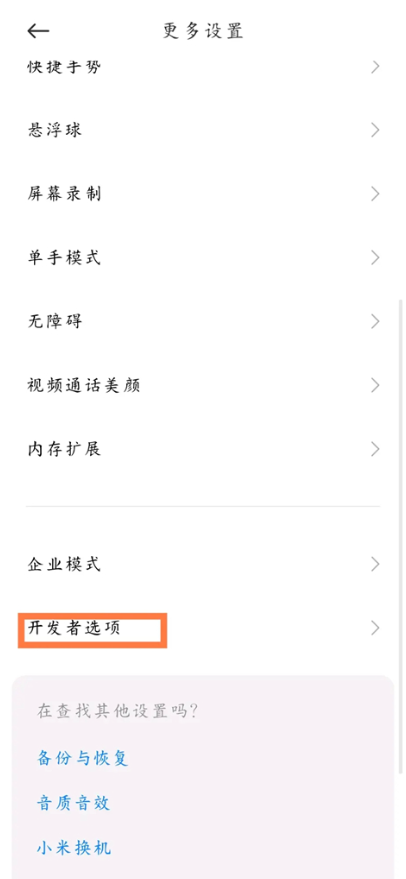Open 视频通话美颜
The height and width of the screenshot is (879, 406).
[203, 385]
